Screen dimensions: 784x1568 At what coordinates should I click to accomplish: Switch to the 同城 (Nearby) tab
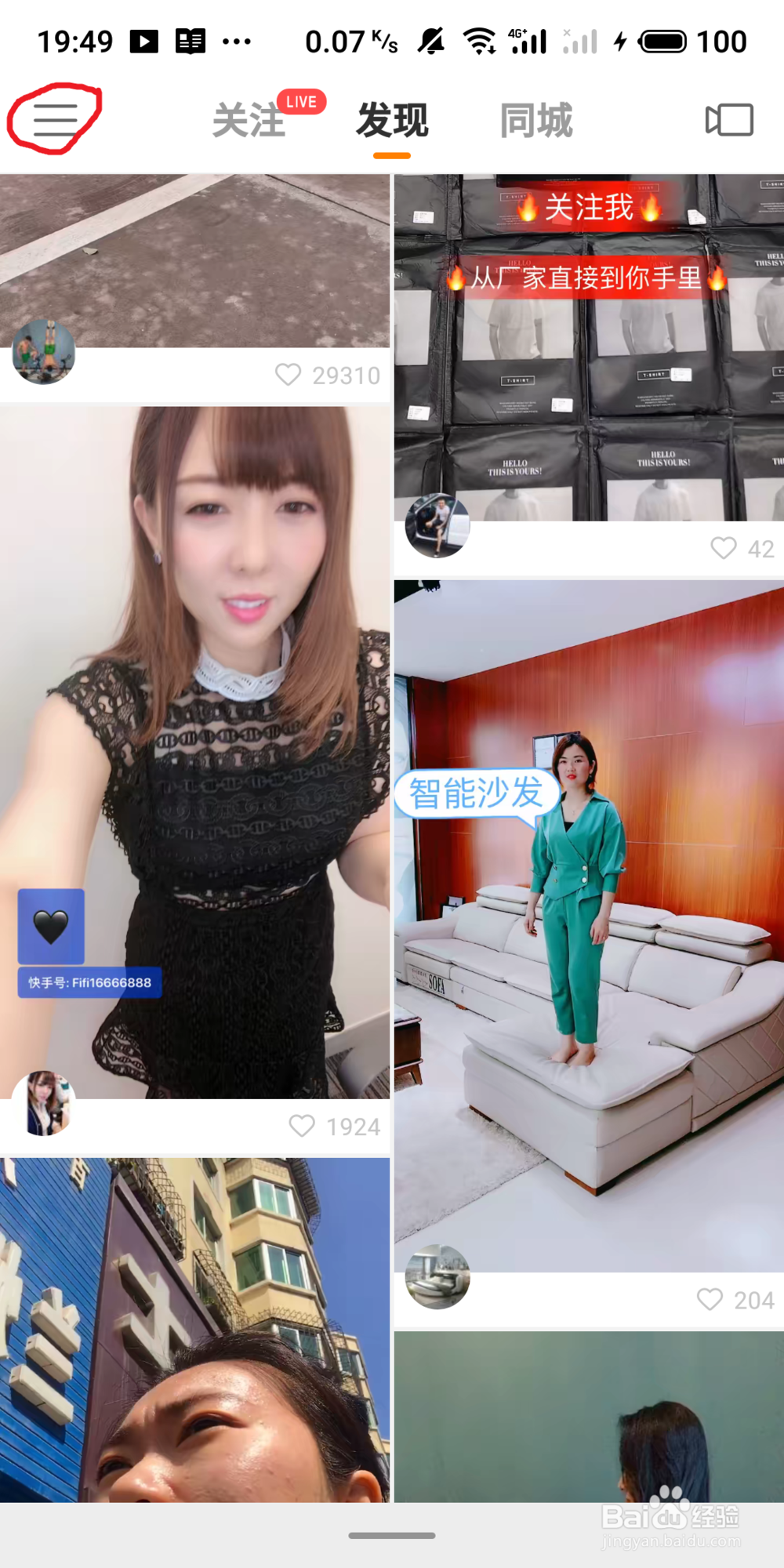[x=535, y=119]
